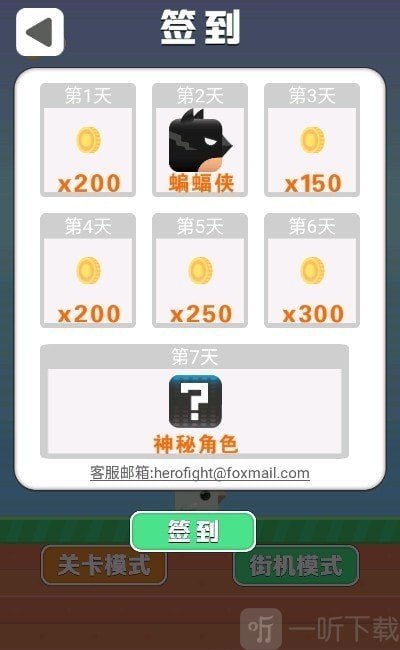
Task: Open the 第2天 蝙蝠侠 reward card
Action: point(200,140)
